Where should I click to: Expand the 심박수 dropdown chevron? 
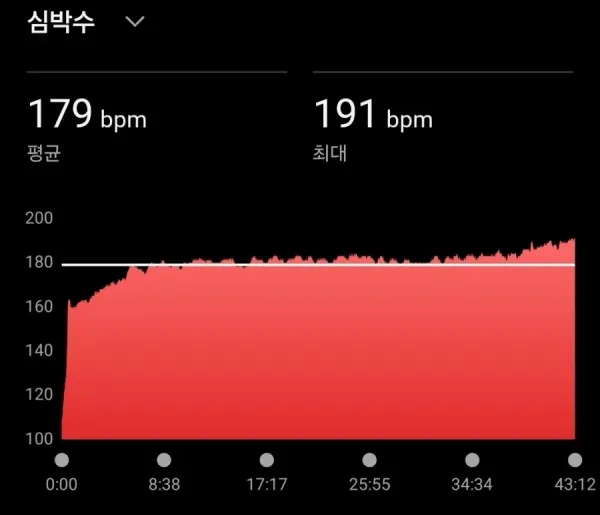(x=135, y=21)
